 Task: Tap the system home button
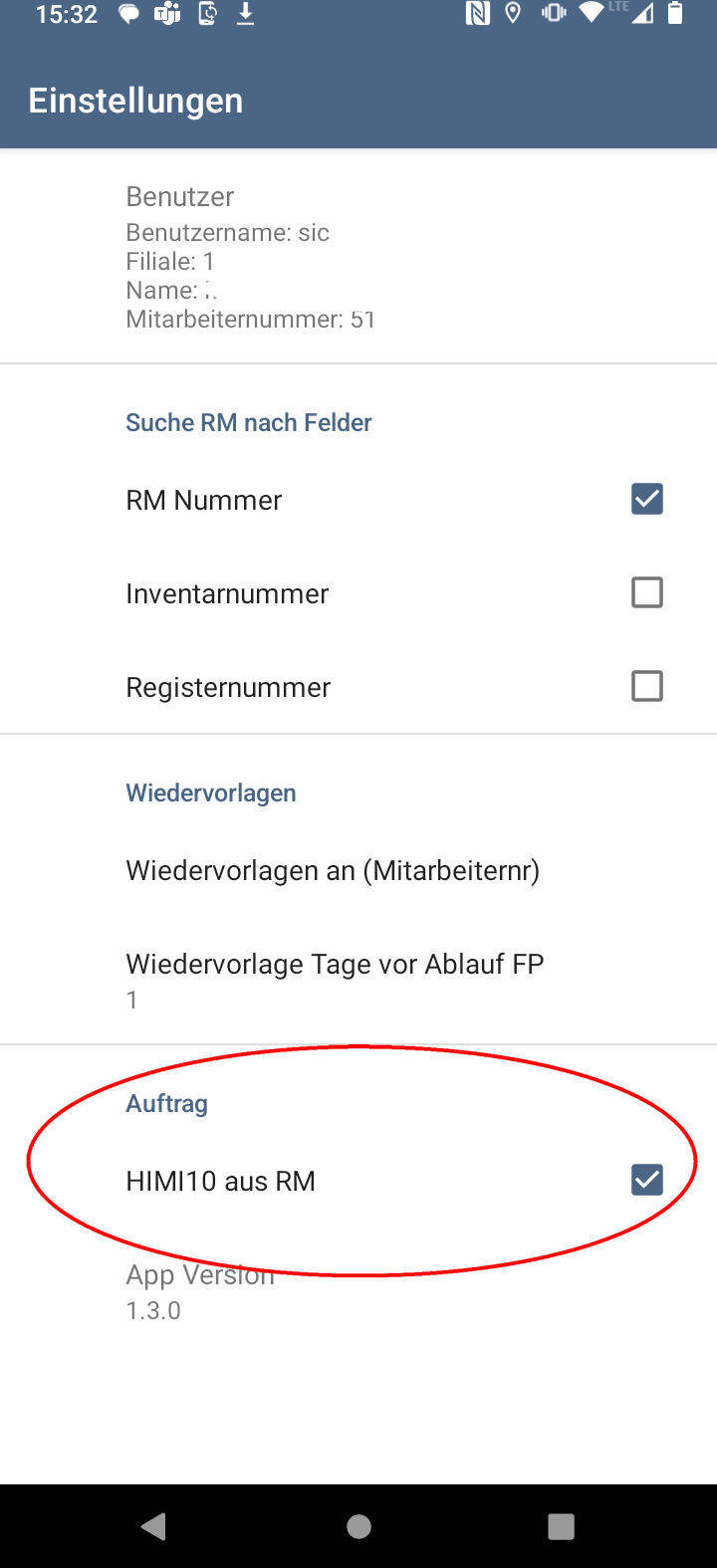358,1526
